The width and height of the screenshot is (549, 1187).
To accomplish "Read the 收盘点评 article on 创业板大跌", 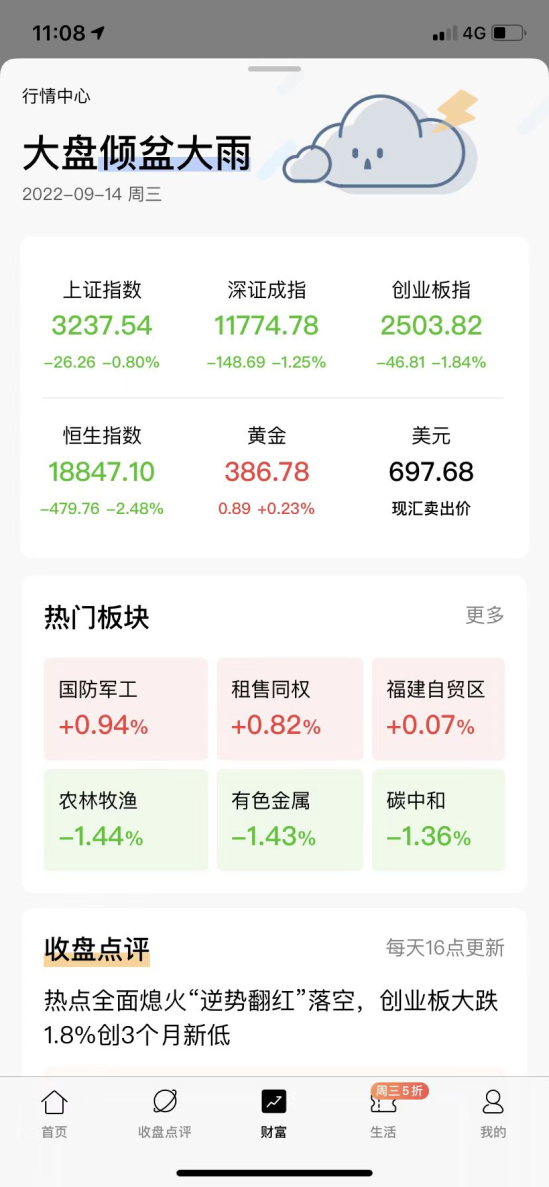I will (x=272, y=1018).
